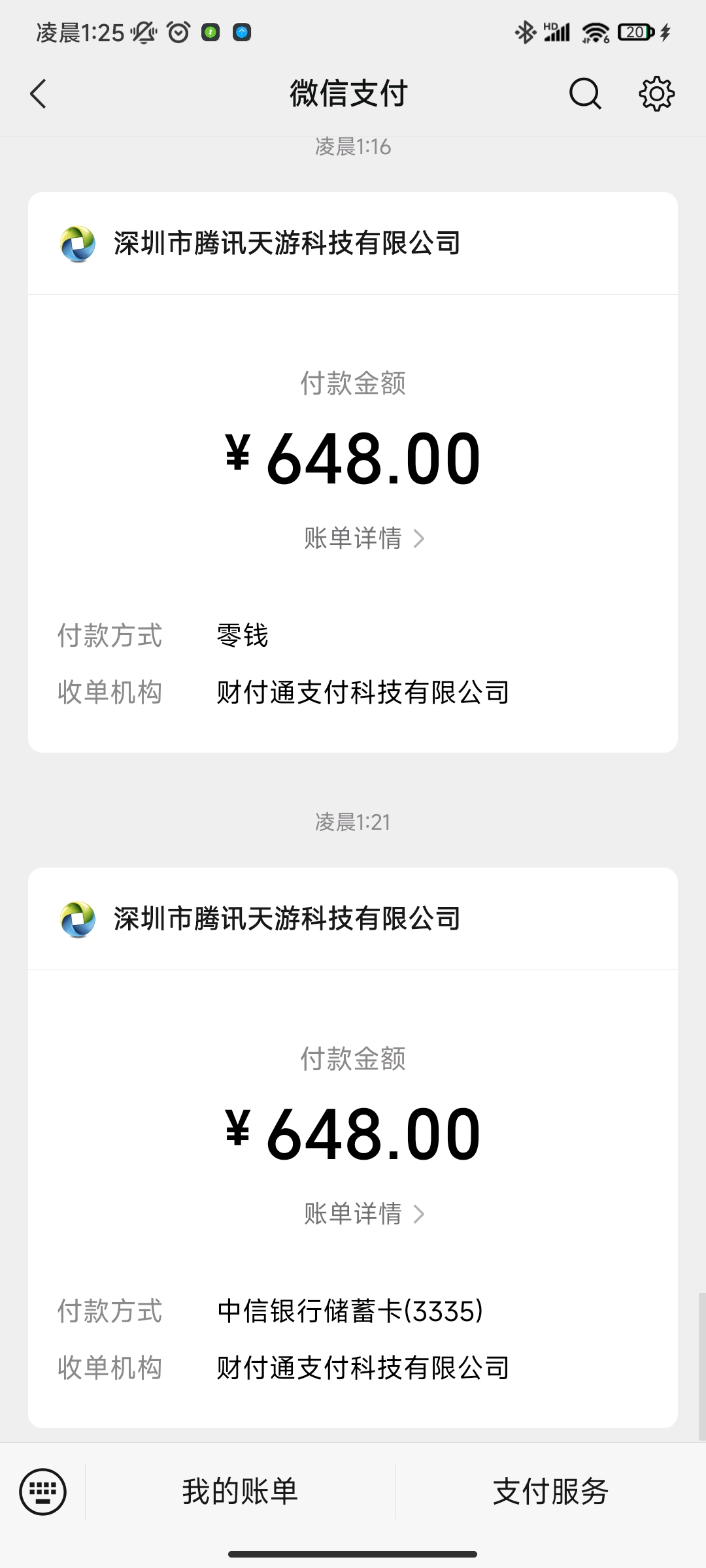Open 账单详情 for the 凌晨1:16 payment
Screen dimensions: 706x1568
[364, 538]
